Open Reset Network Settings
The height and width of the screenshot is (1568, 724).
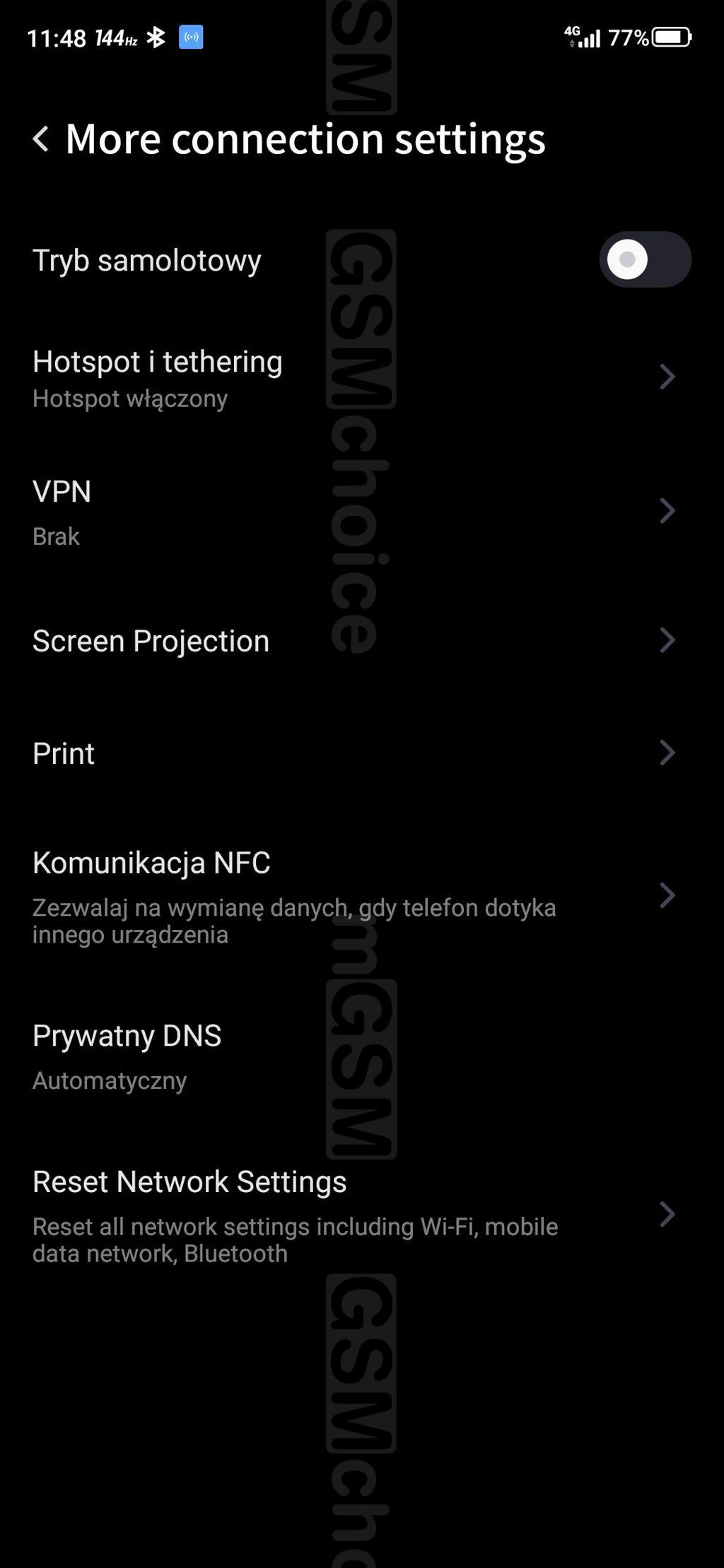tap(354, 1215)
